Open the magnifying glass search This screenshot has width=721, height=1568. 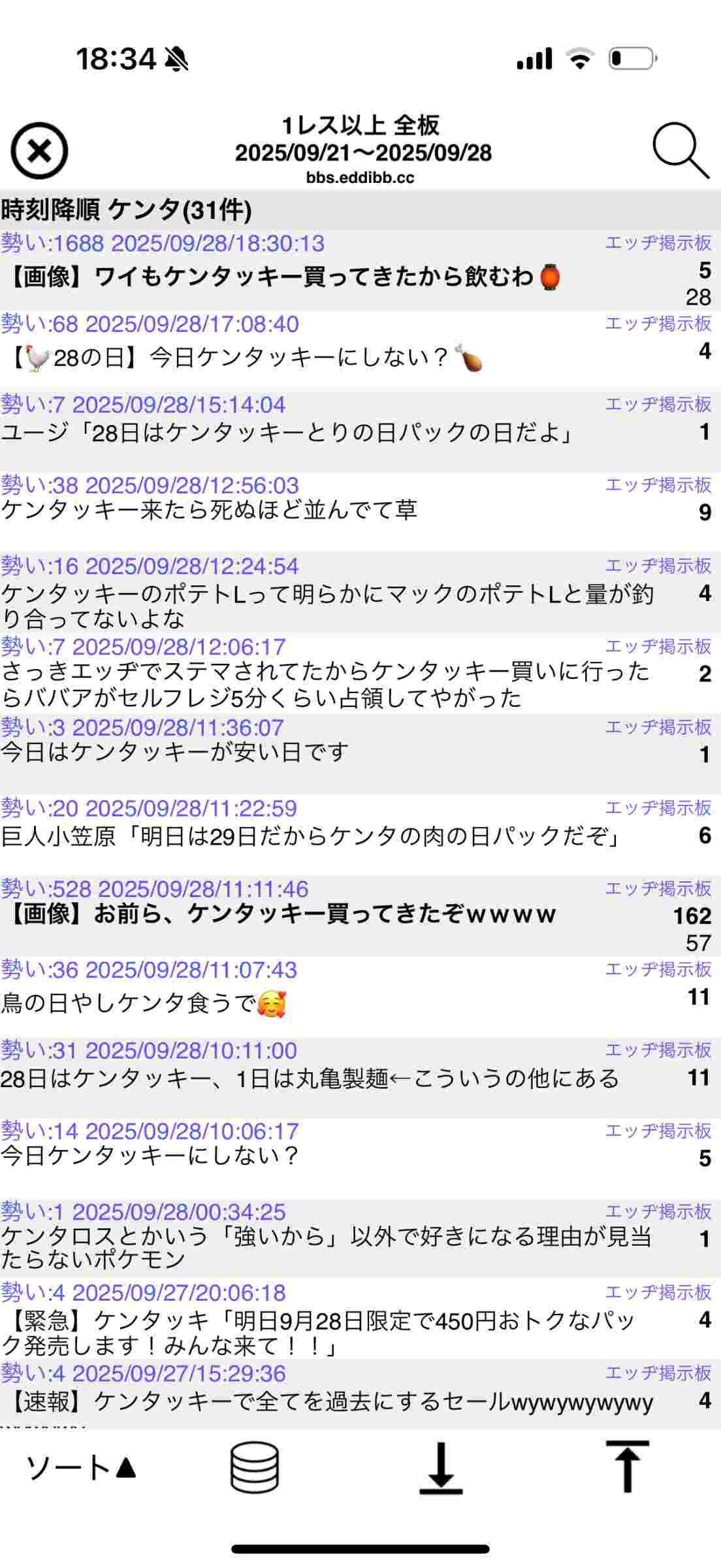680,151
